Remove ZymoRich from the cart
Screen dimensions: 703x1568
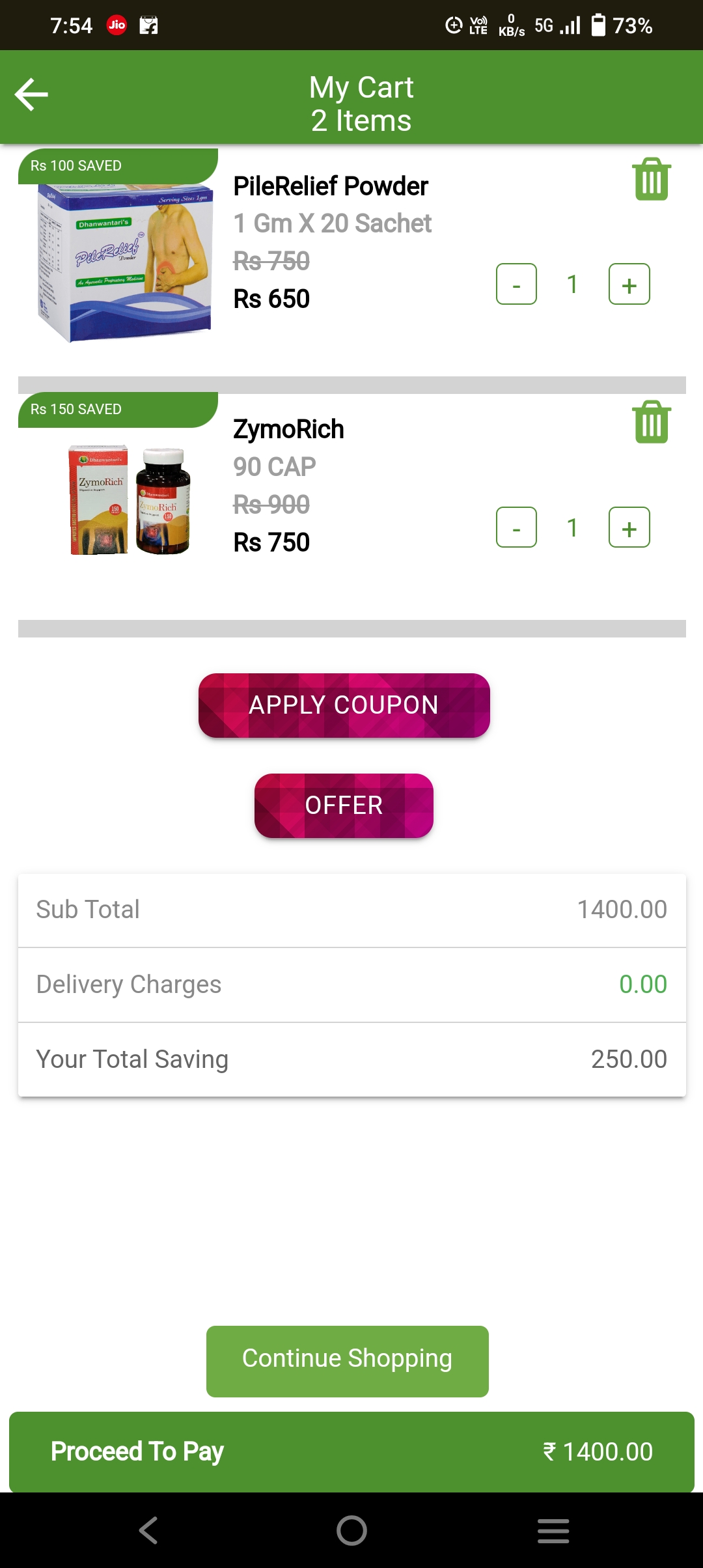(652, 422)
